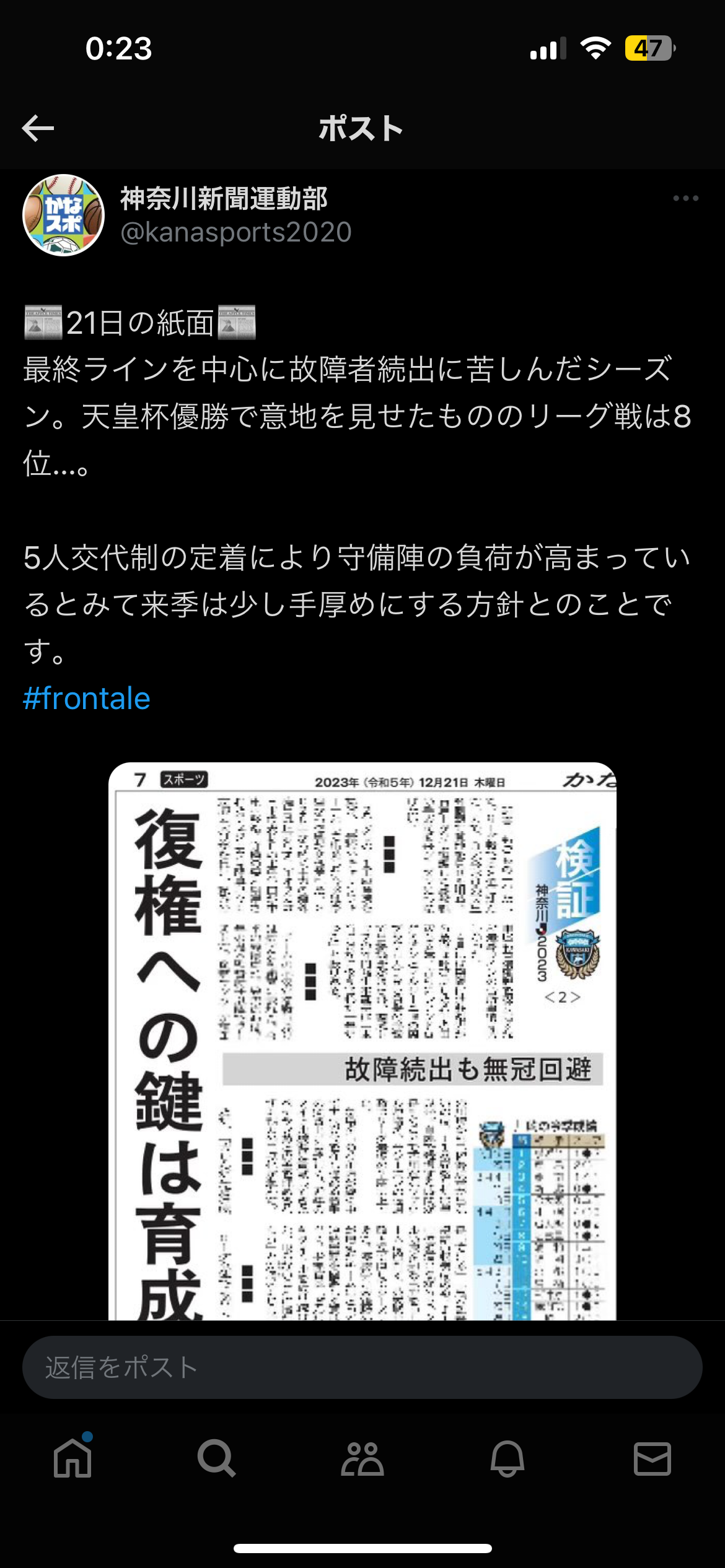725x1568 pixels.
Task: View the attached newspaper page image
Action: 362,1040
